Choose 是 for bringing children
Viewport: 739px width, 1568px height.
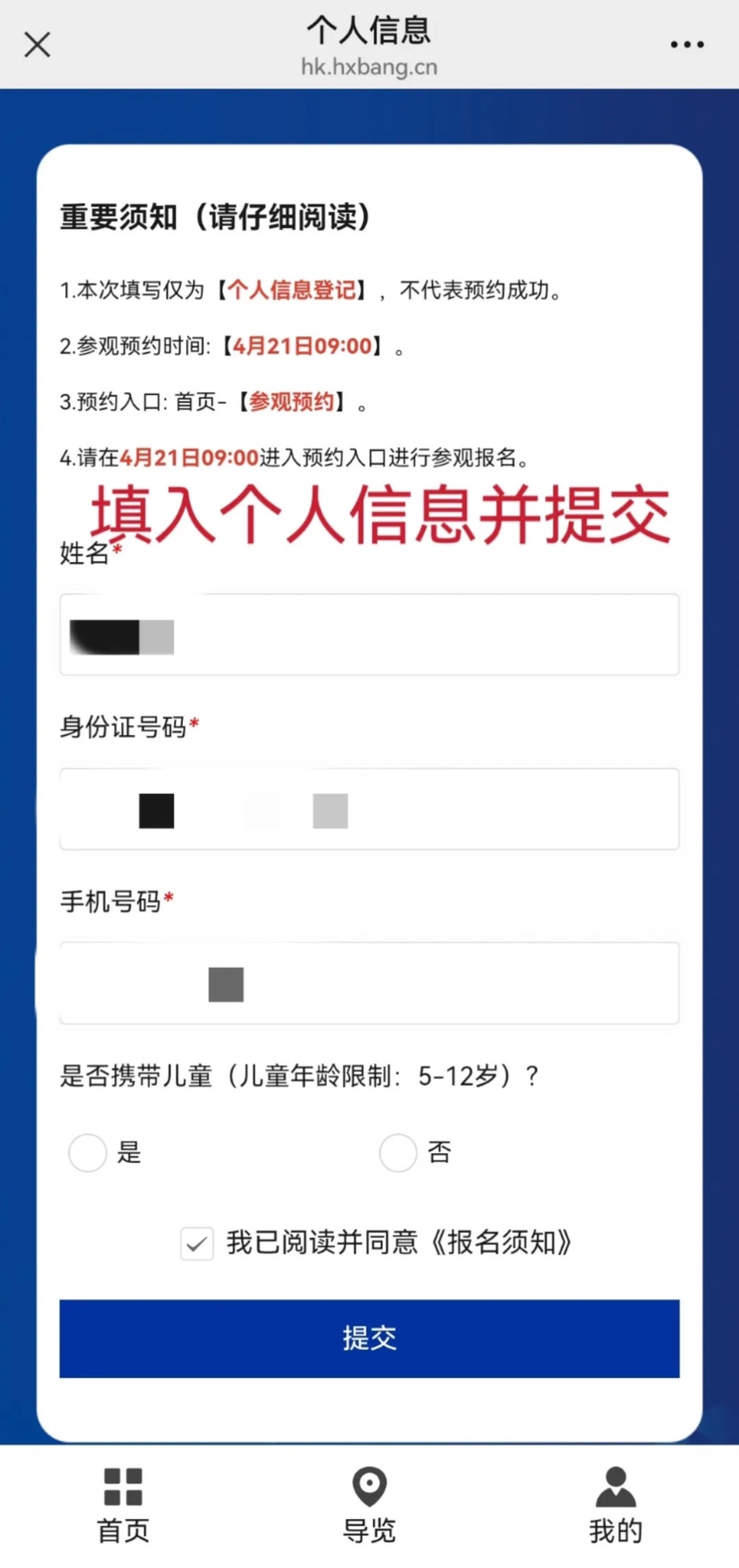[87, 1152]
